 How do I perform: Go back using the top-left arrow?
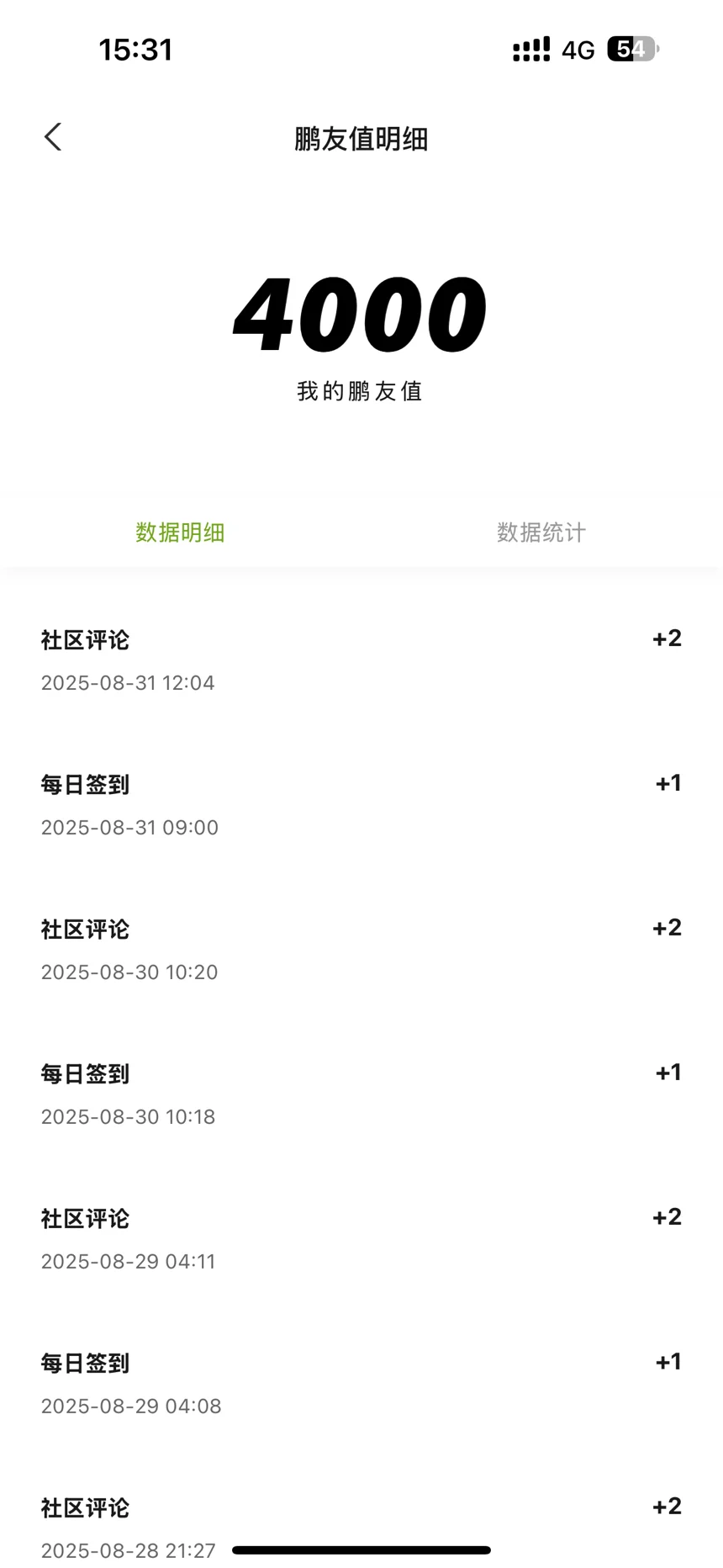tap(53, 137)
